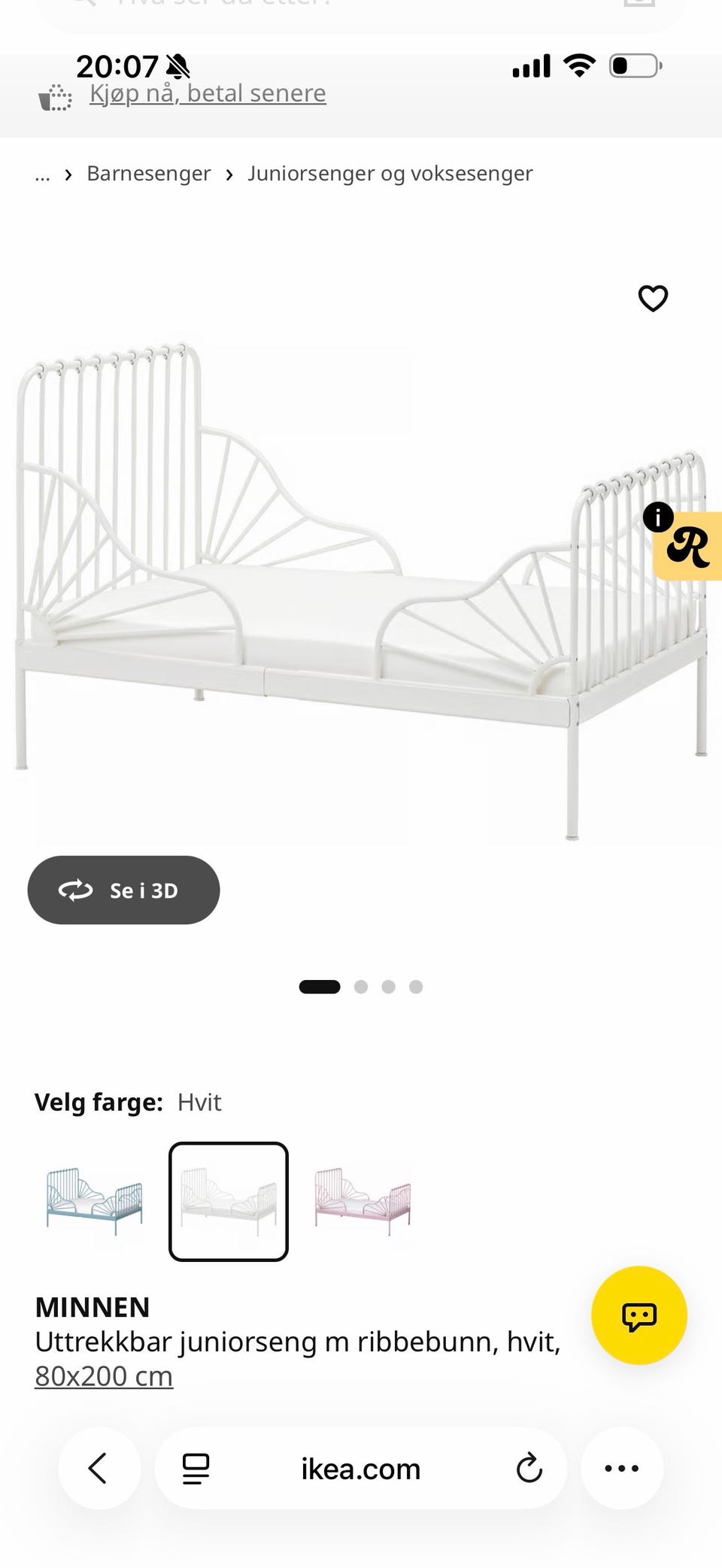Image resolution: width=722 pixels, height=1568 pixels.
Task: Go back in the browser
Action: pyautogui.click(x=99, y=1468)
